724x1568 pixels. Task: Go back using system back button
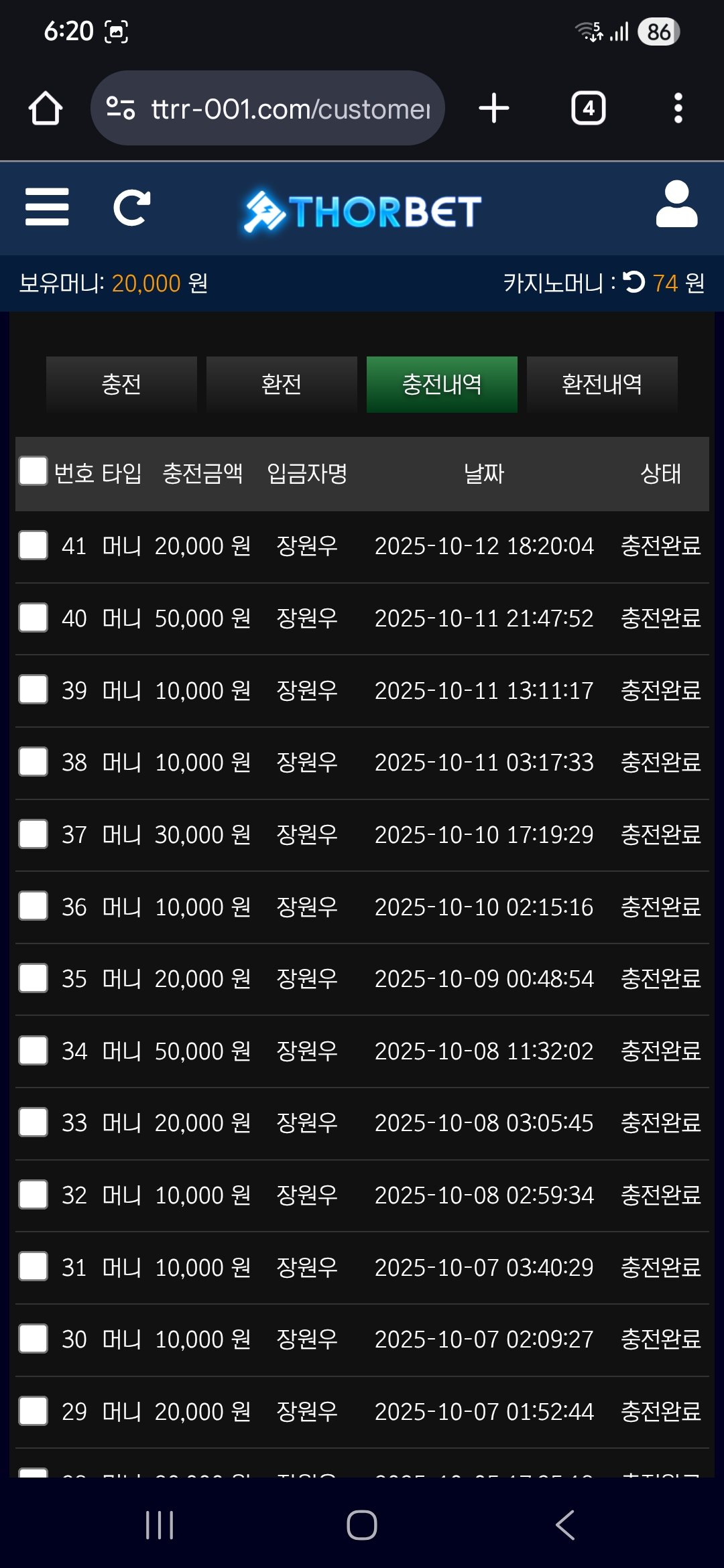coord(565,1525)
